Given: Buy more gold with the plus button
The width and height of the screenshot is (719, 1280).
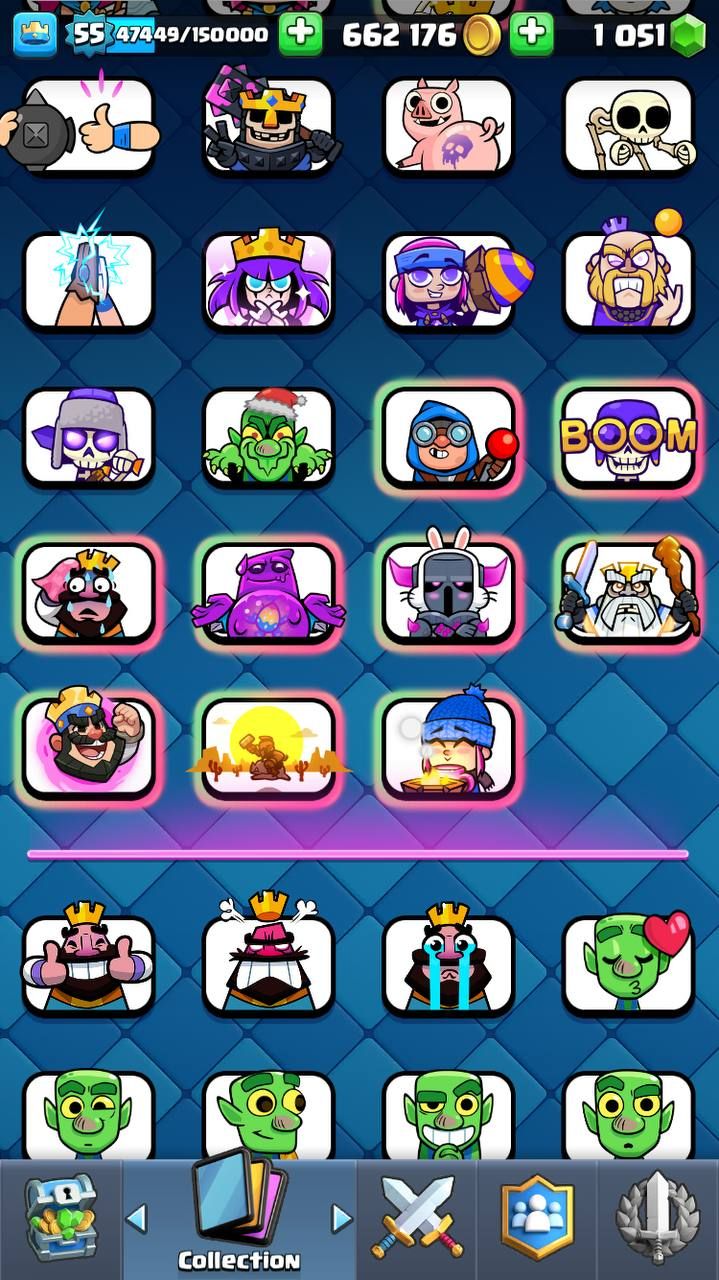Looking at the screenshot, I should (x=532, y=35).
